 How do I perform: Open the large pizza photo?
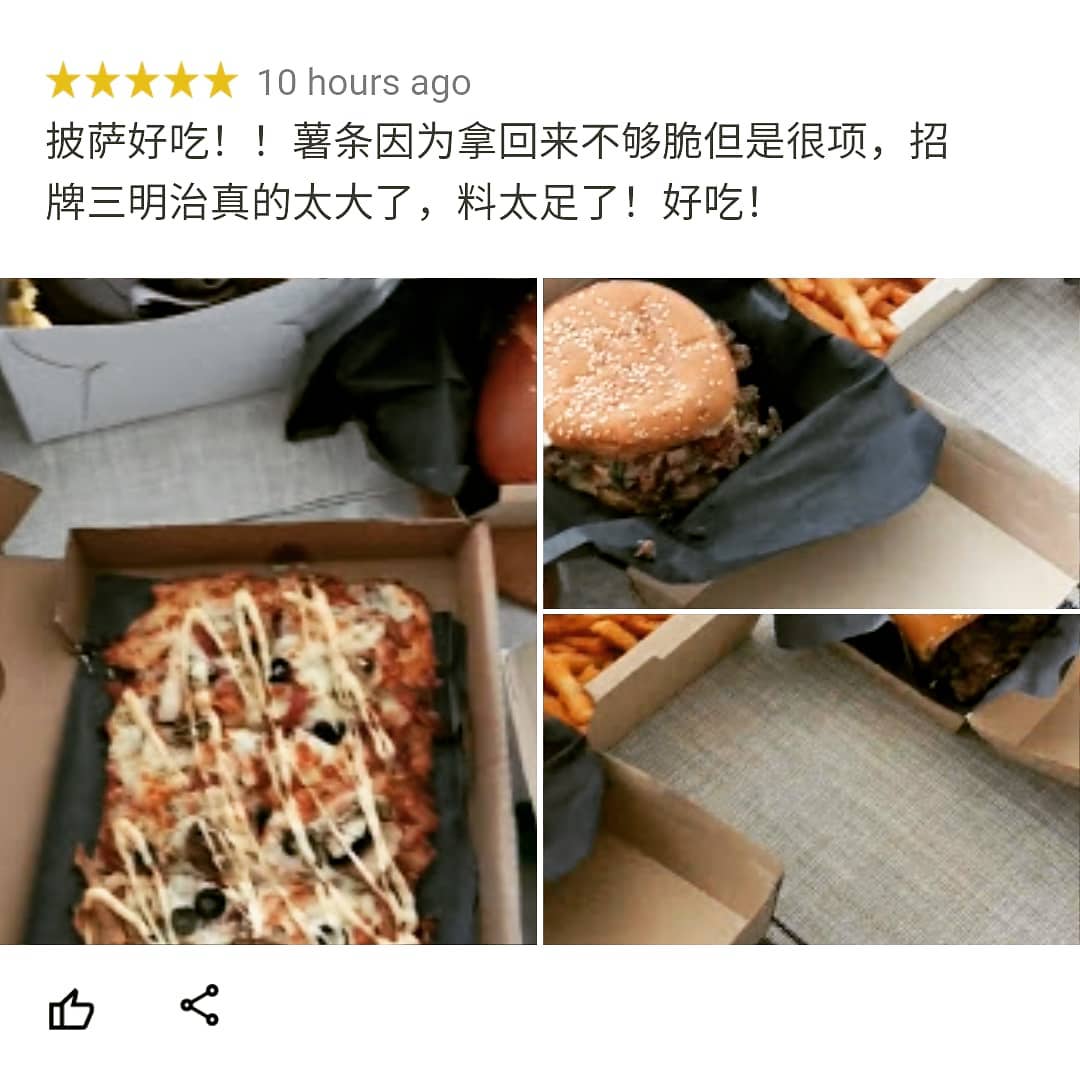(267, 611)
